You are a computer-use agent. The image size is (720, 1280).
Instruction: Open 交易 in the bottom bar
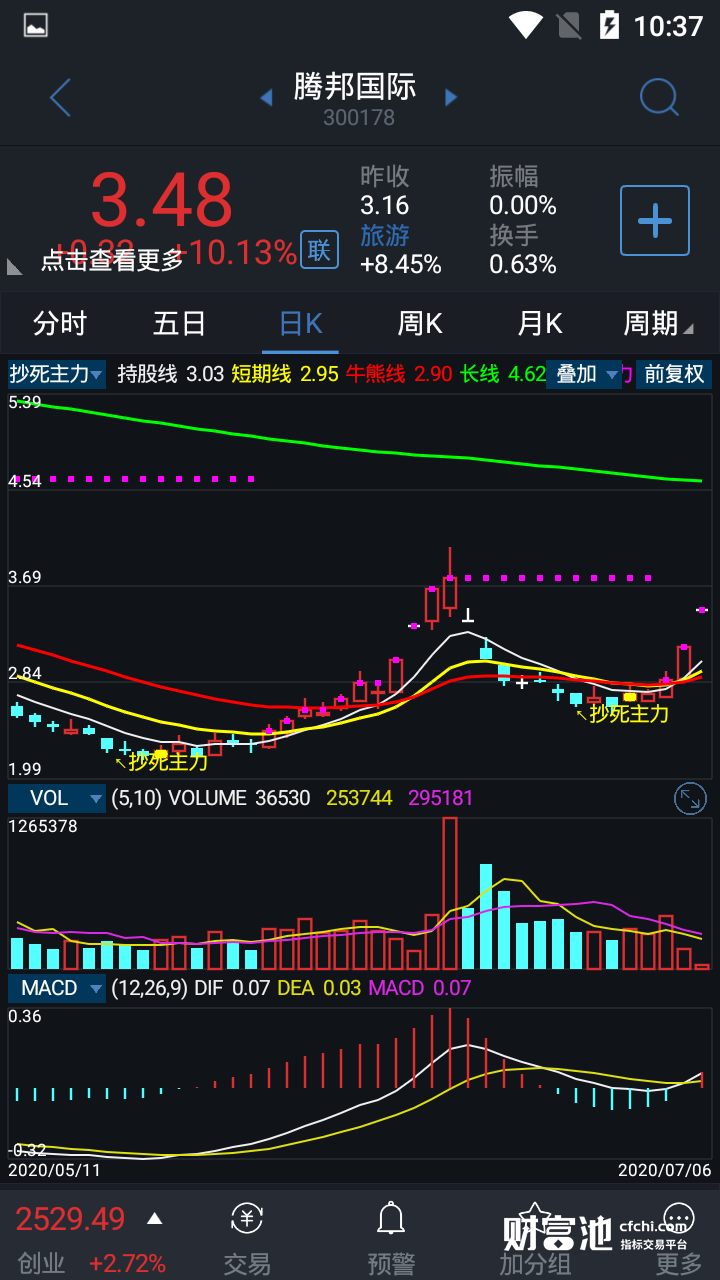point(247,1238)
